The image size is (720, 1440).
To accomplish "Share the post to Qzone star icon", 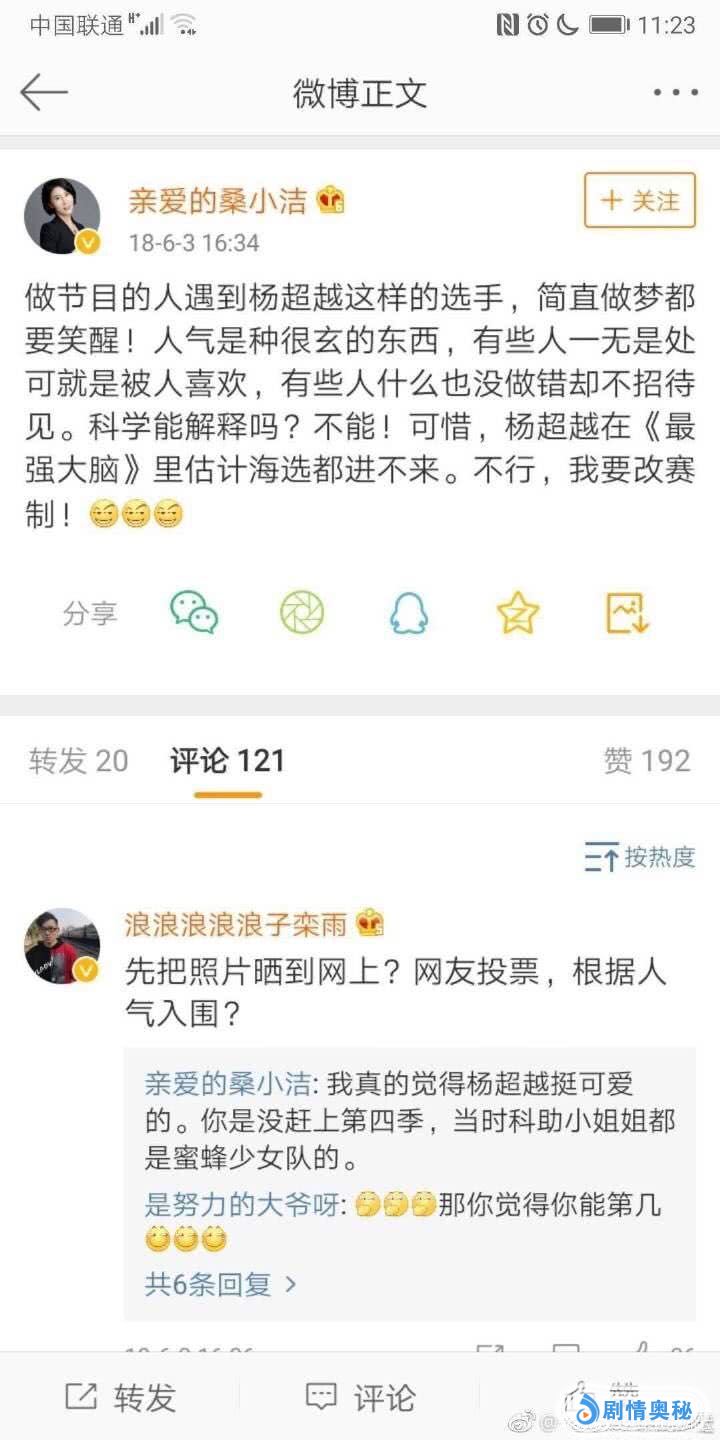I will pos(518,613).
